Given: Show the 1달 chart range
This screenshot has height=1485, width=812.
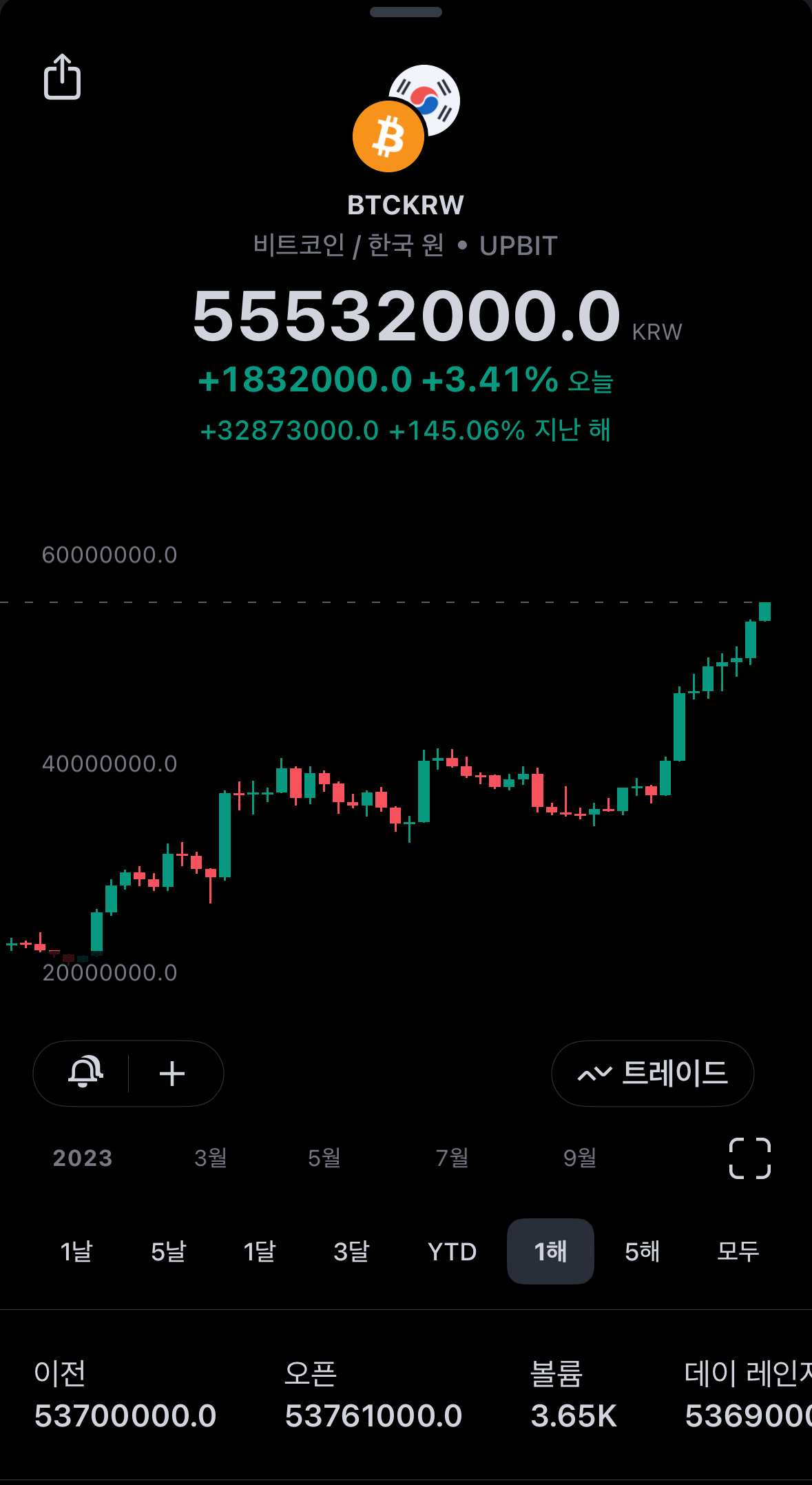Looking at the screenshot, I should [260, 1251].
